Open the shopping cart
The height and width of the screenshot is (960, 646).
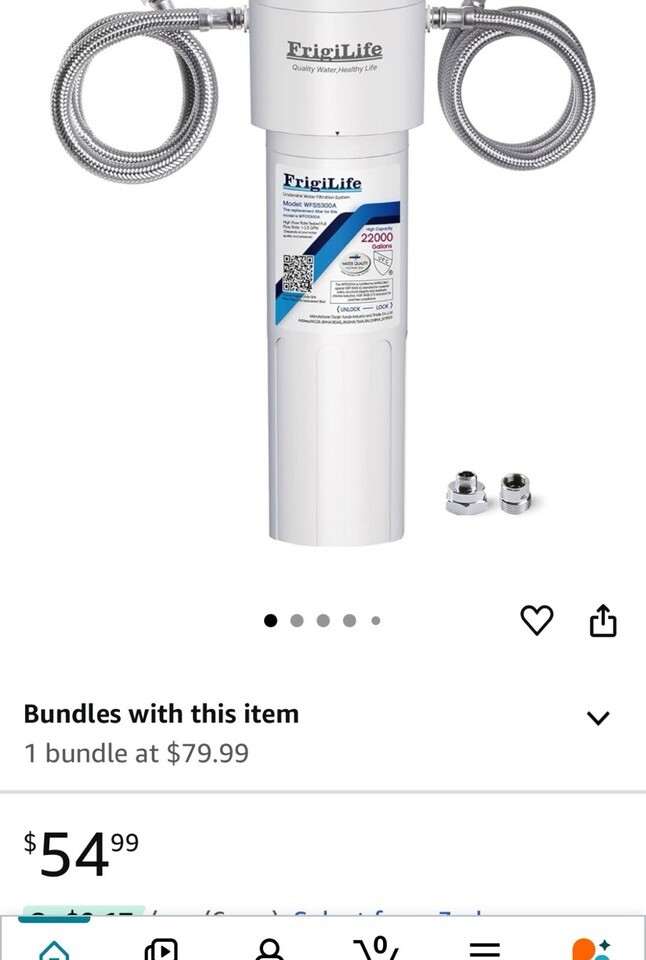(x=376, y=947)
